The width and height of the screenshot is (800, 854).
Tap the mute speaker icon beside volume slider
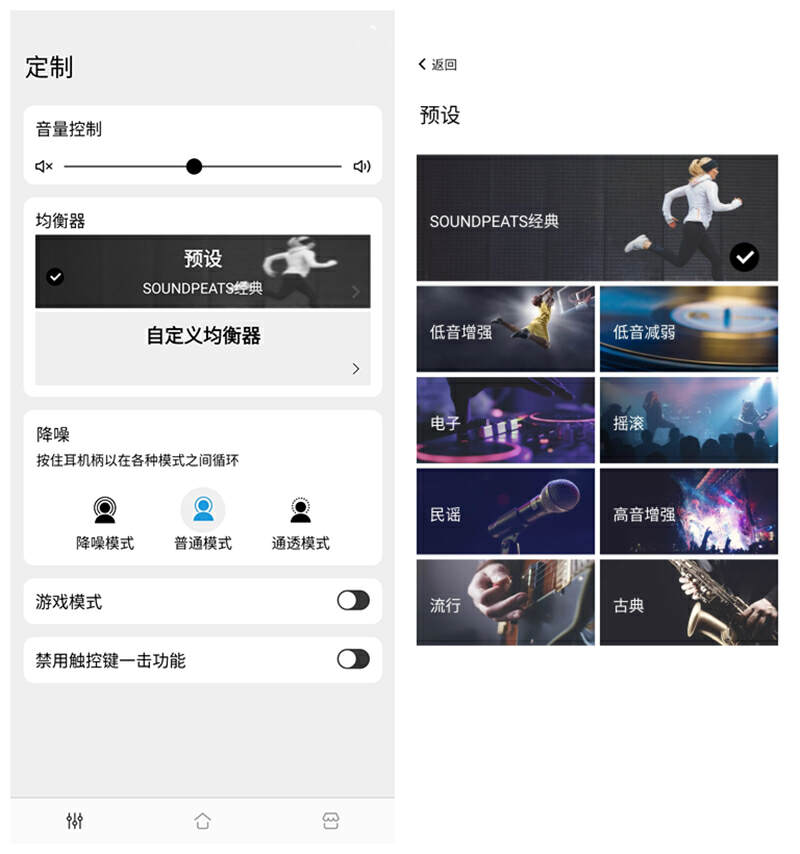(42, 166)
